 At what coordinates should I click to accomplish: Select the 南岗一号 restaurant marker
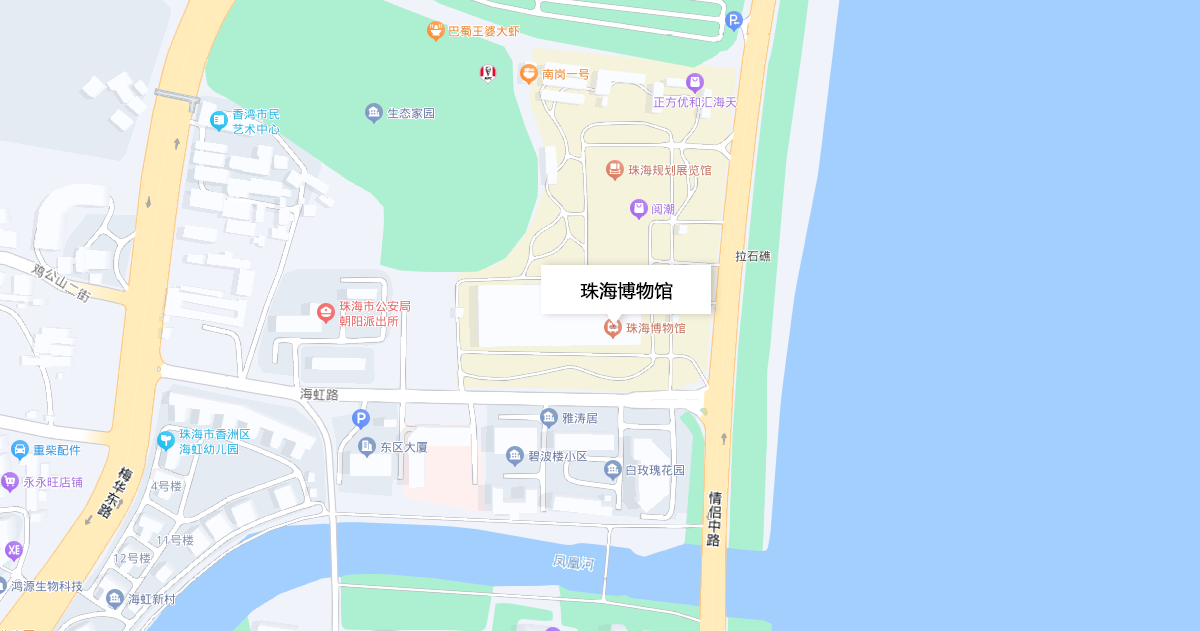coord(528,73)
